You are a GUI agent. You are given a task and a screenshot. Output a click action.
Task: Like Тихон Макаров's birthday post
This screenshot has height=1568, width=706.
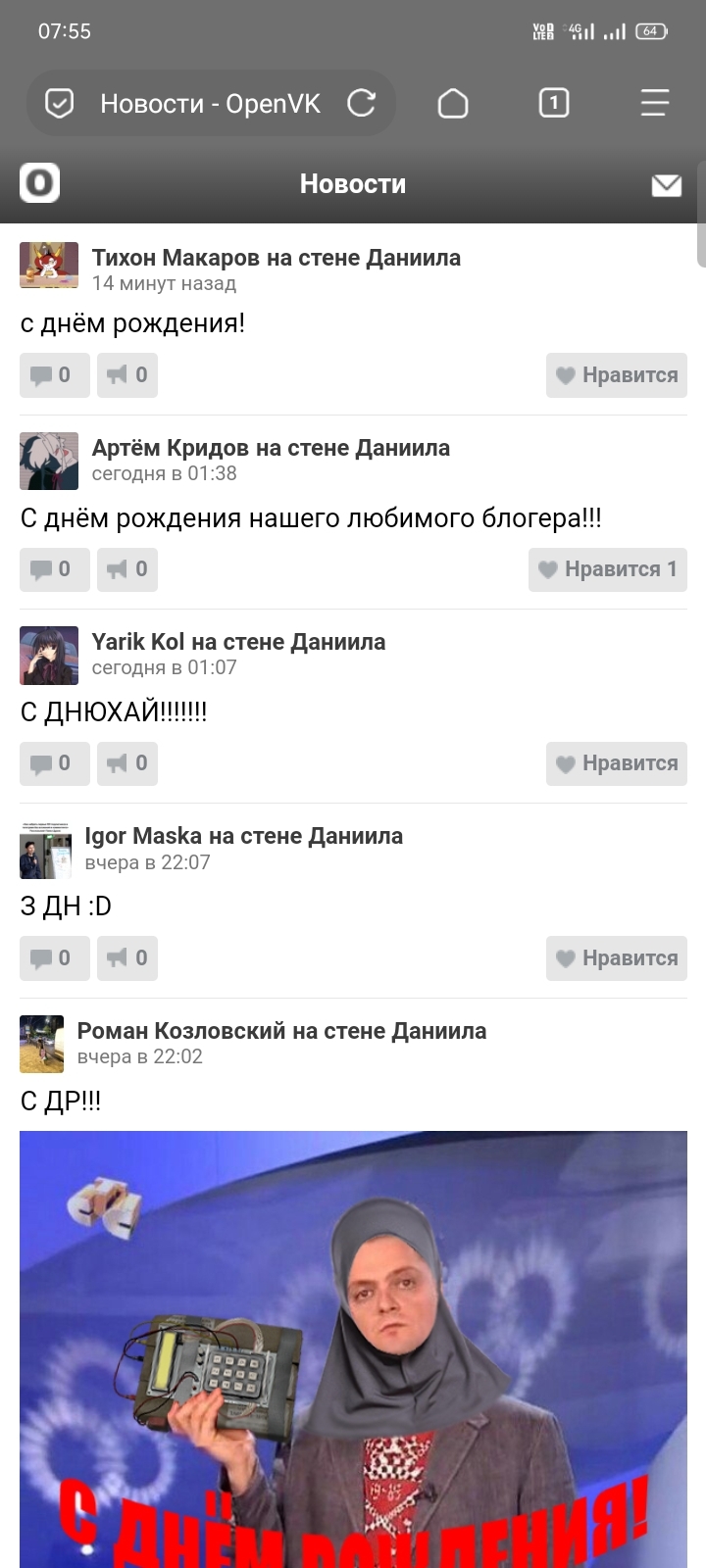tap(617, 375)
